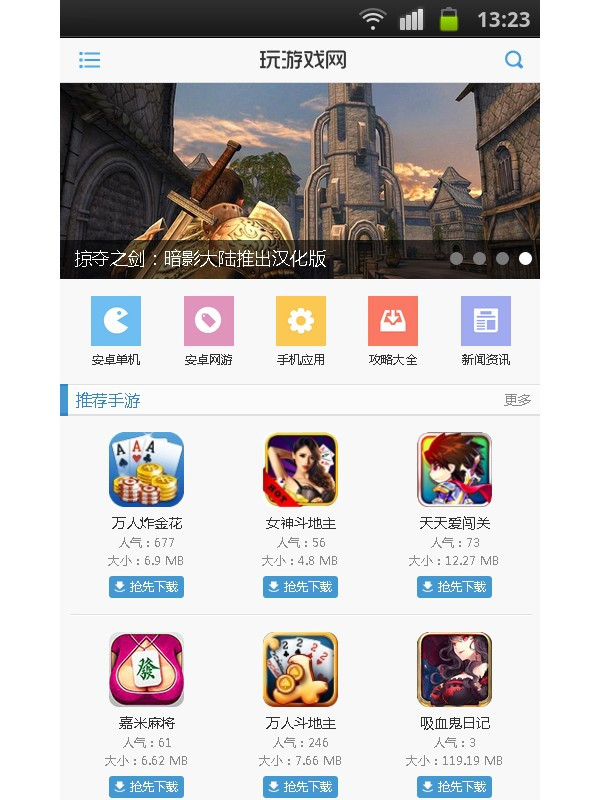This screenshot has width=600, height=800.
Task: Download 万人炸金花 with 抢先下载
Action: [x=146, y=587]
